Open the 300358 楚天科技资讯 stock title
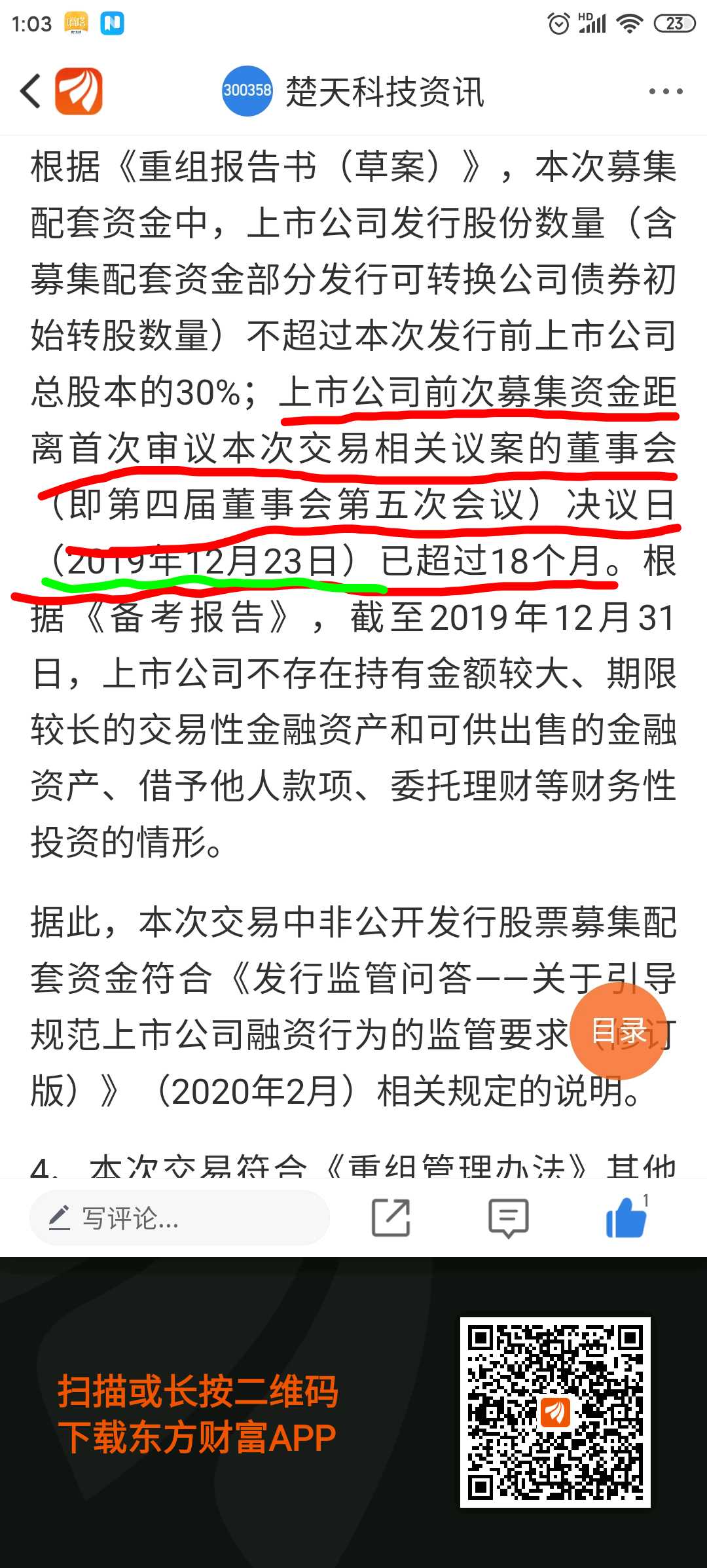This screenshot has height=1568, width=707. point(353,91)
